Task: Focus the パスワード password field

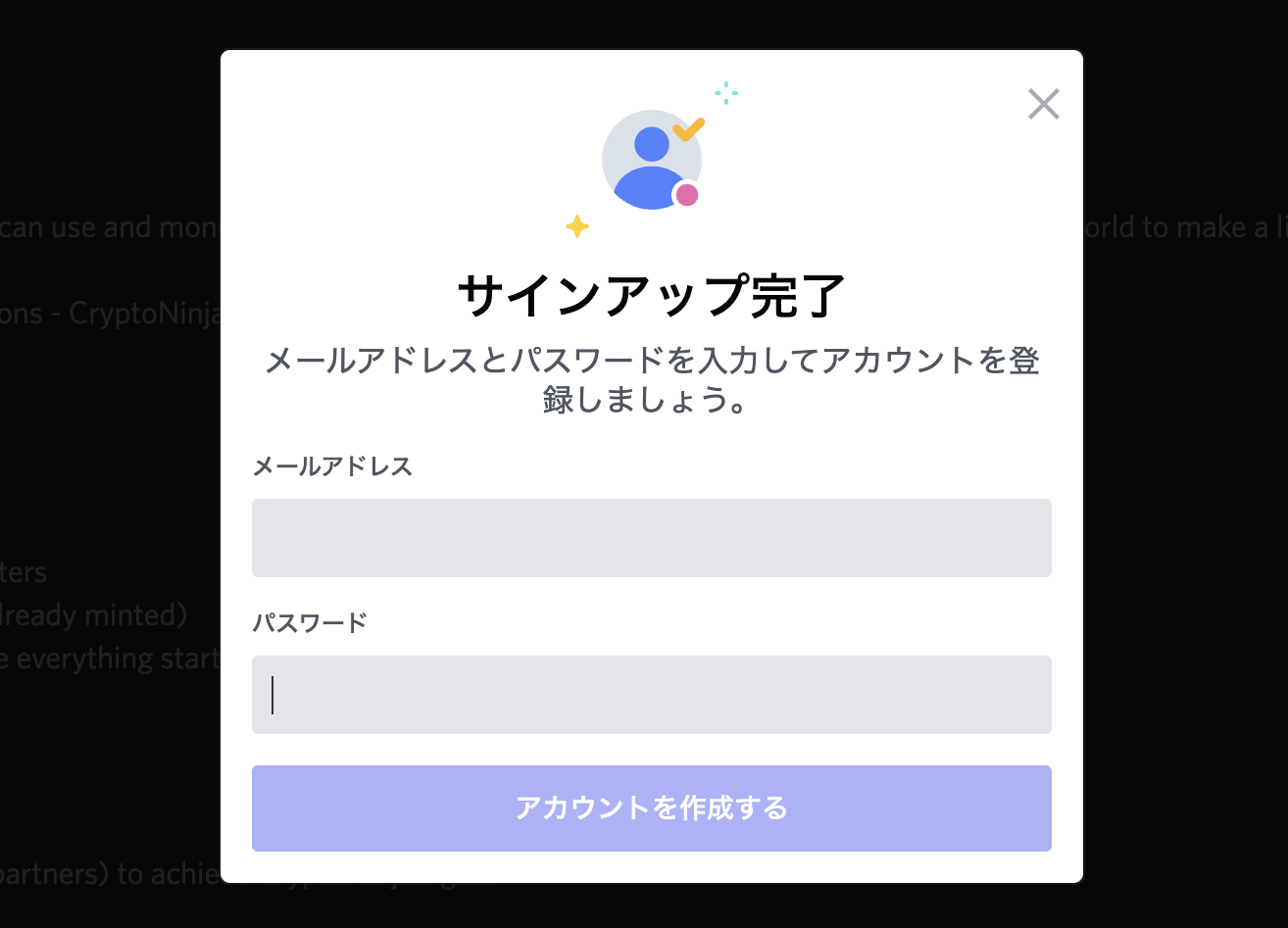Action: click(x=651, y=695)
